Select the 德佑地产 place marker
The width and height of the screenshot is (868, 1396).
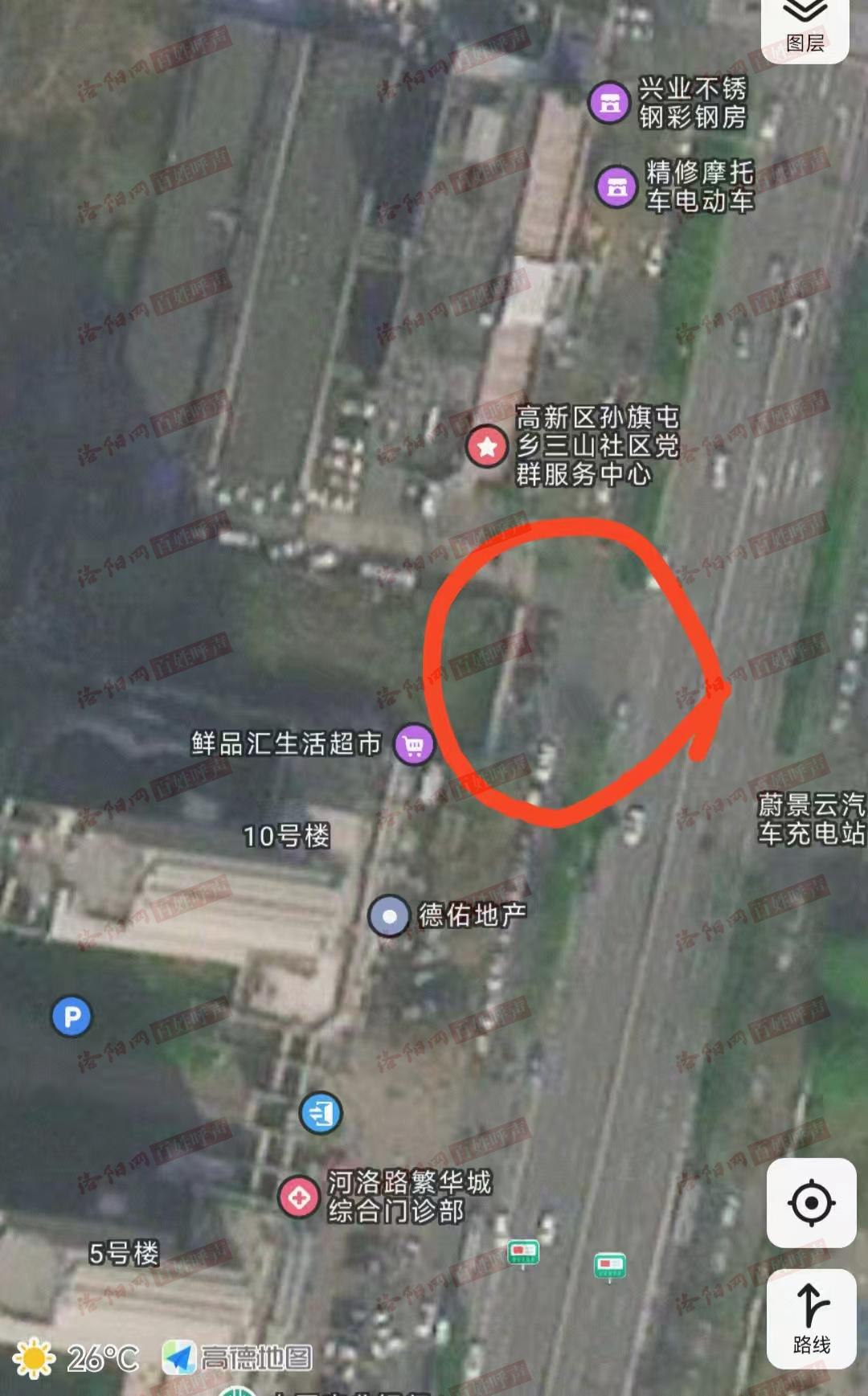(x=389, y=916)
